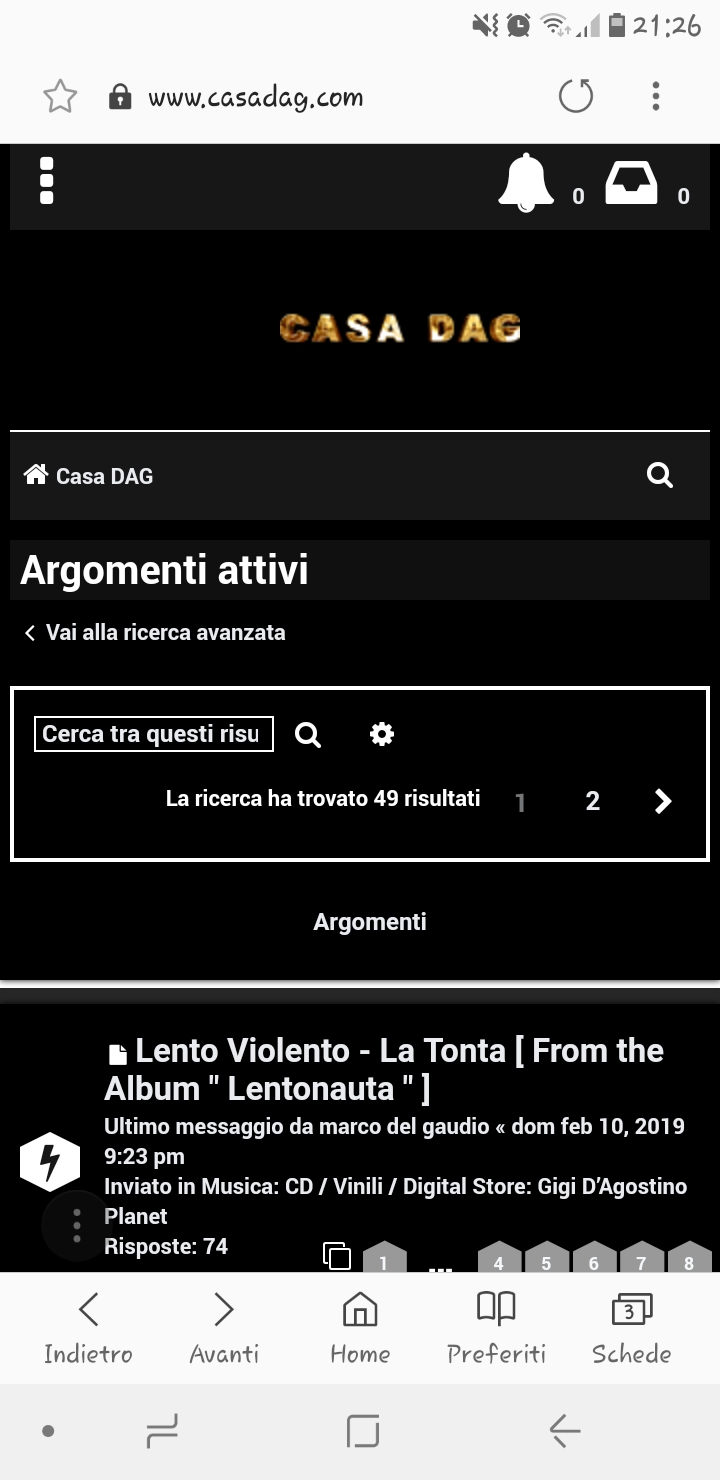Viewport: 720px width, 1480px height.
Task: Select results page 2
Action: click(x=592, y=800)
